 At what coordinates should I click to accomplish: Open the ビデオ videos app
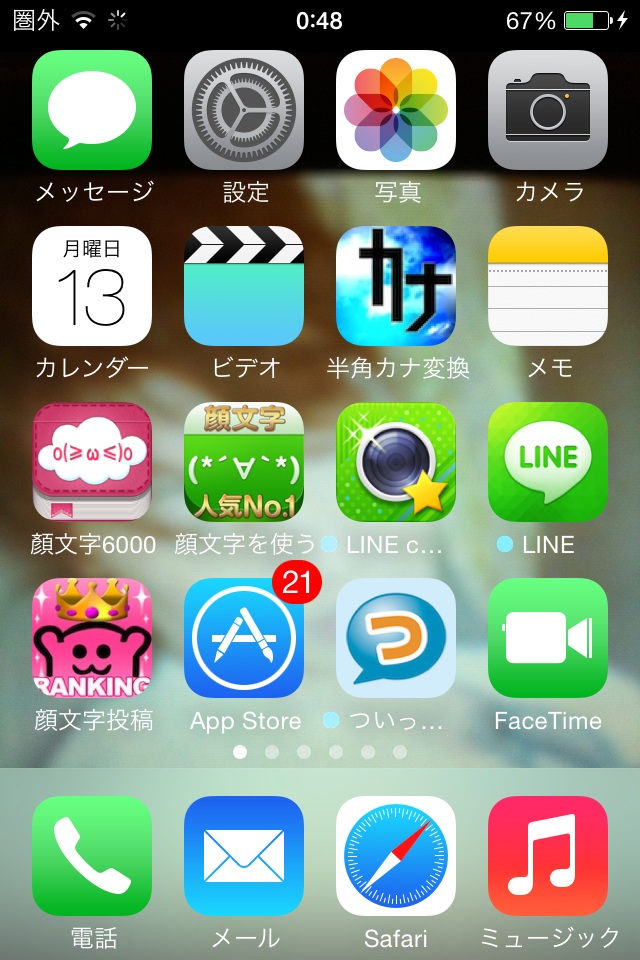[x=244, y=286]
